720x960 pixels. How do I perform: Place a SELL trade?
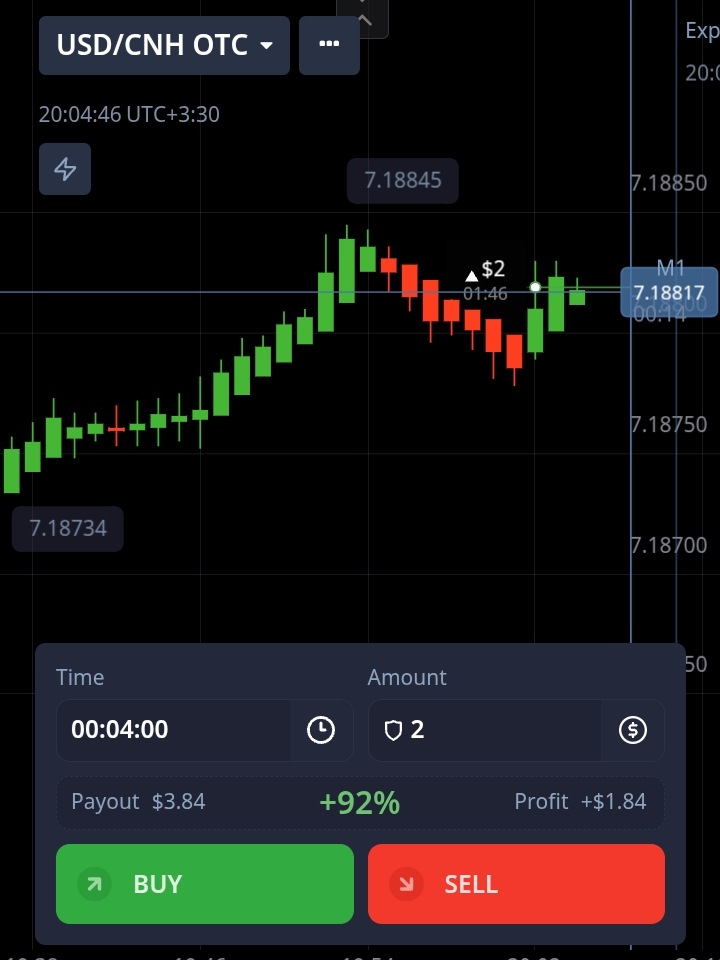(516, 884)
